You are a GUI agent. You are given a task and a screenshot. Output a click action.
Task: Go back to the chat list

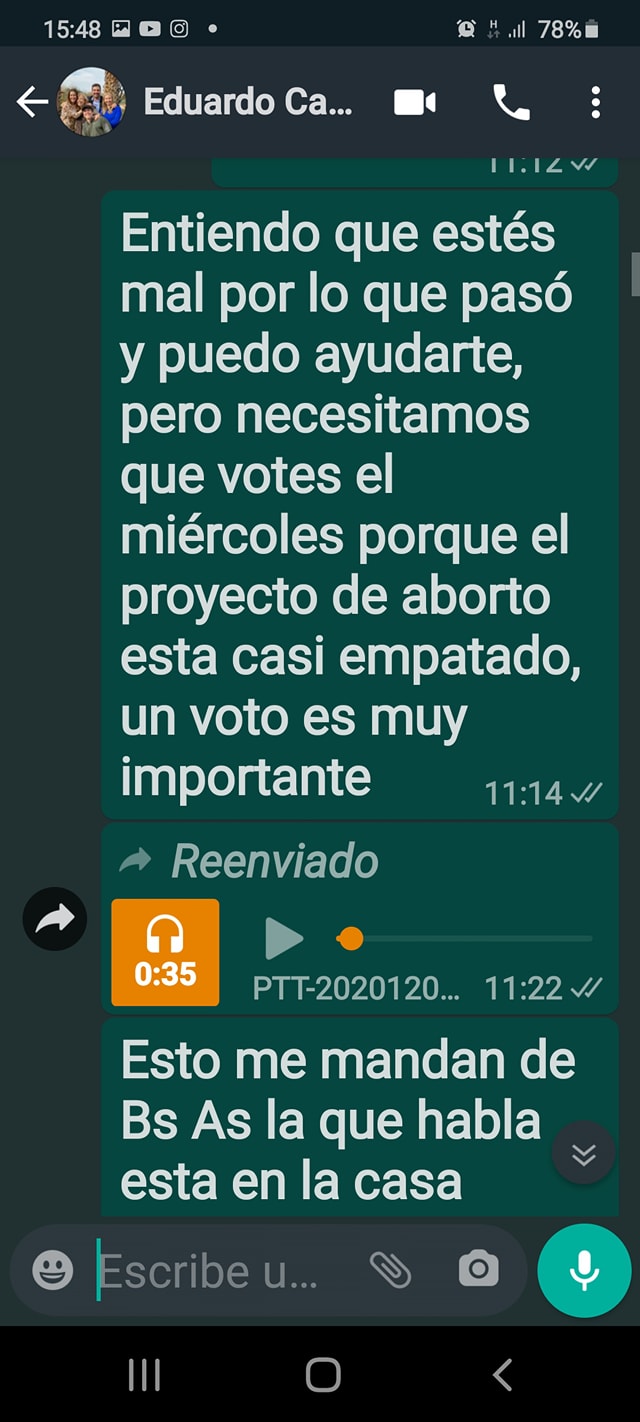tap(32, 102)
